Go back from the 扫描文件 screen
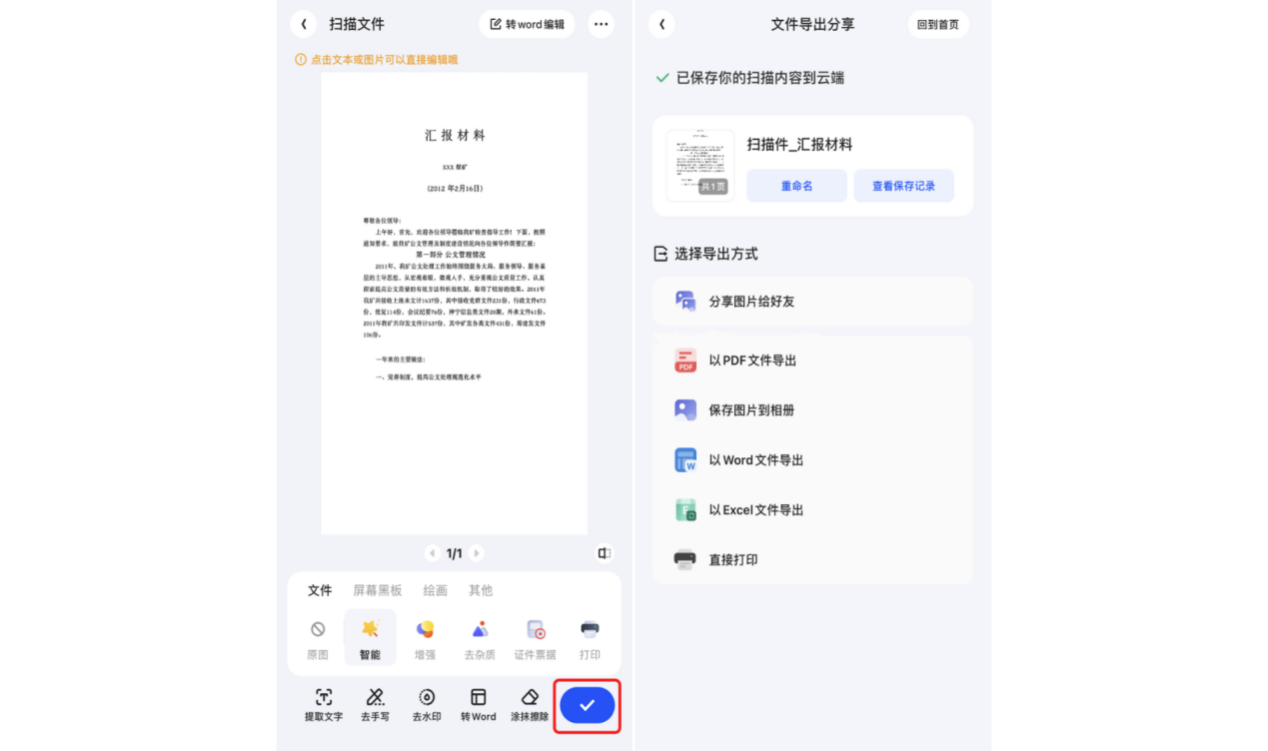 pos(304,24)
